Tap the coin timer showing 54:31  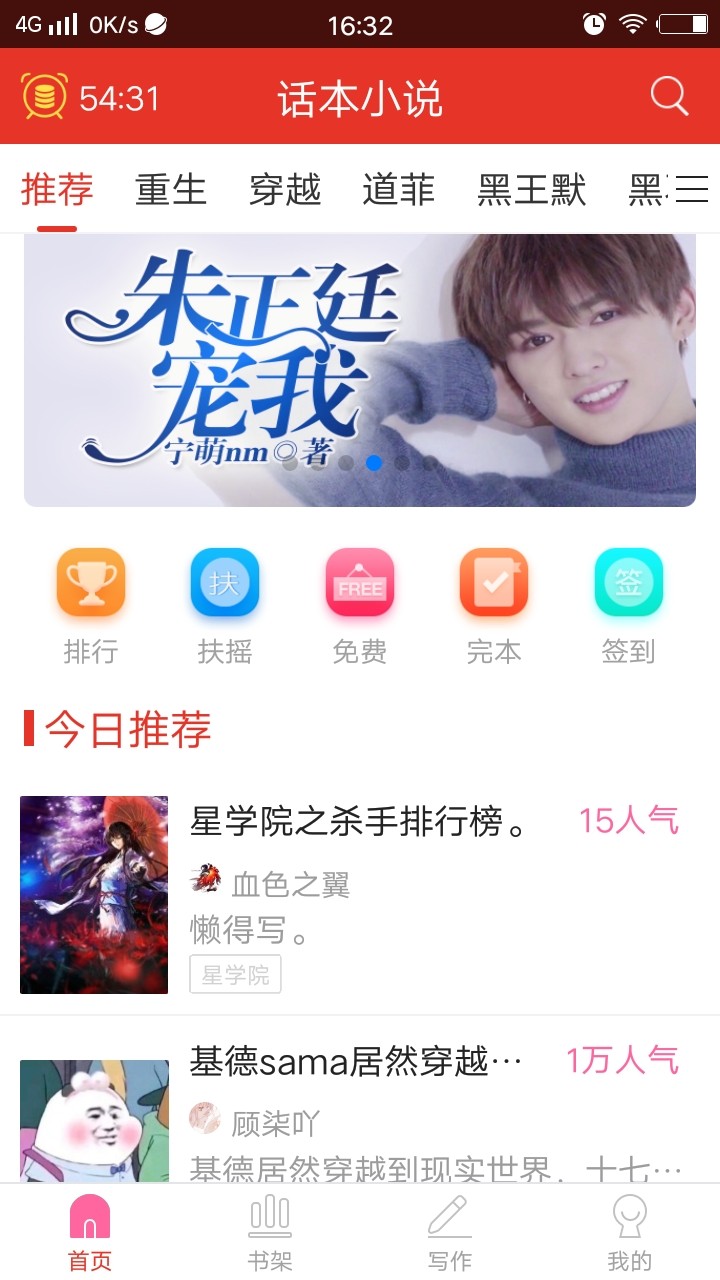90,98
